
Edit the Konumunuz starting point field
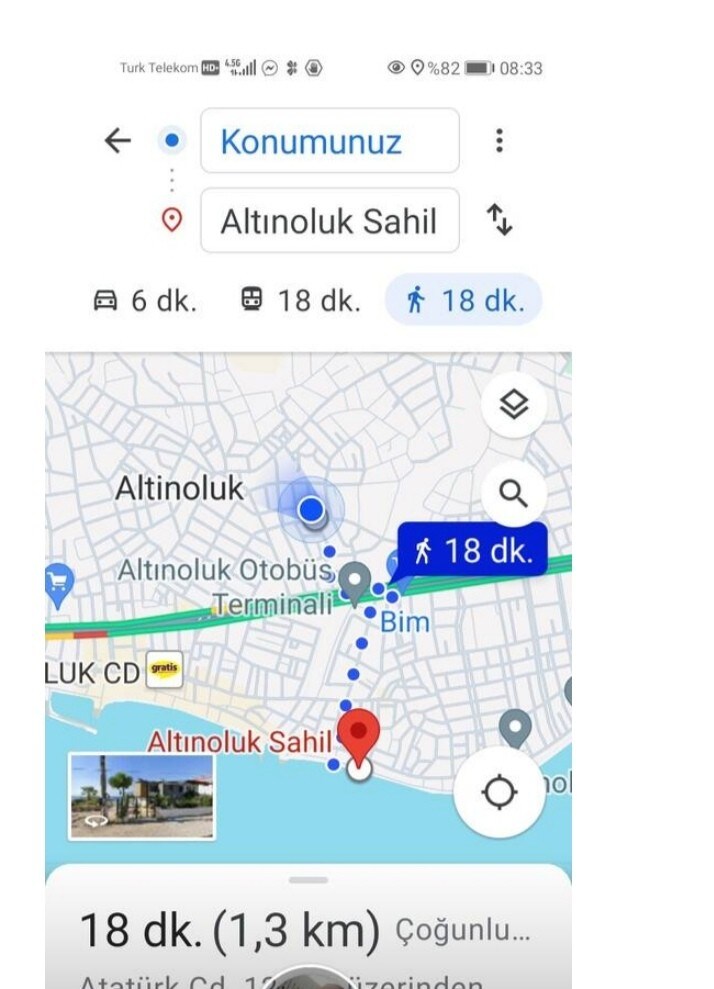click(330, 141)
